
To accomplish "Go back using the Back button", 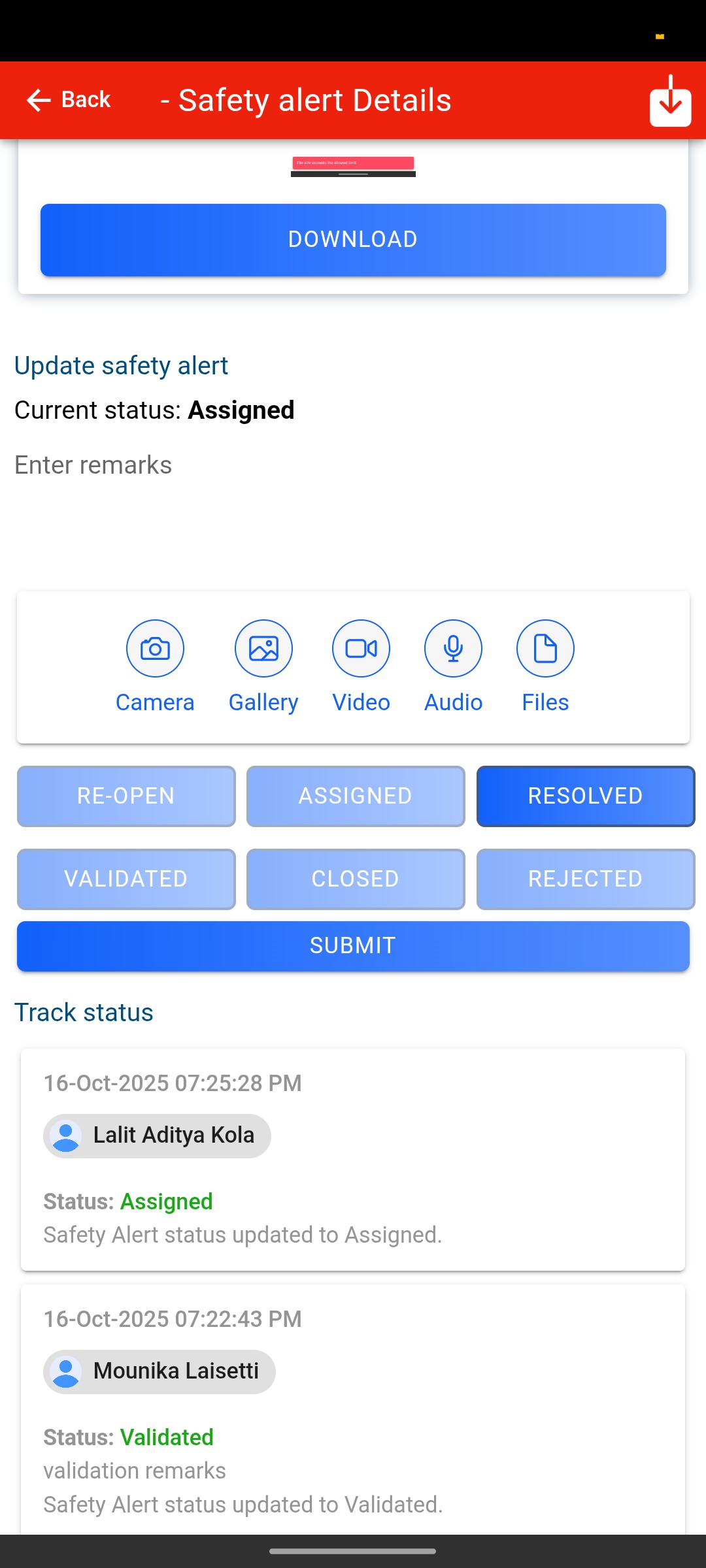I will click(x=68, y=100).
